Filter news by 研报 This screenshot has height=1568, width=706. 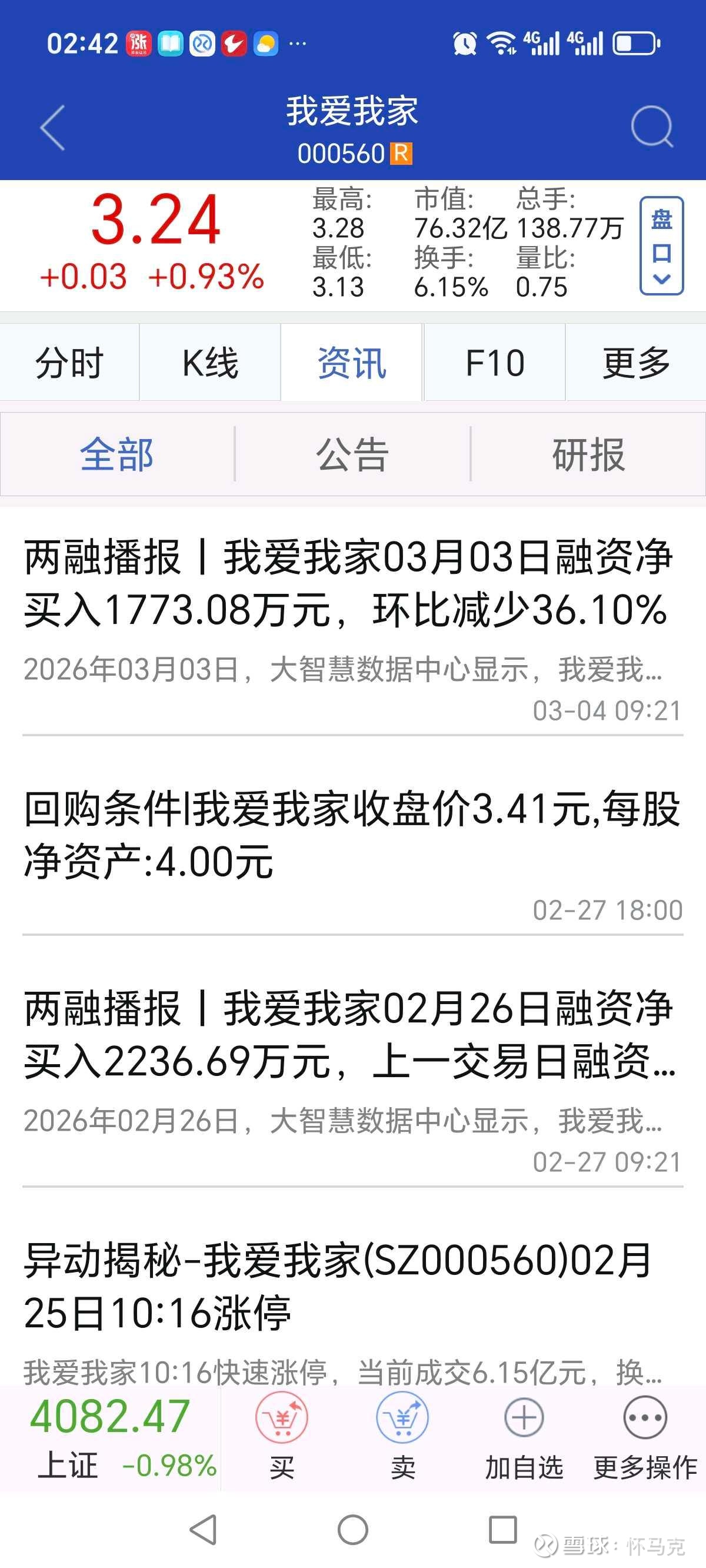[x=588, y=455]
